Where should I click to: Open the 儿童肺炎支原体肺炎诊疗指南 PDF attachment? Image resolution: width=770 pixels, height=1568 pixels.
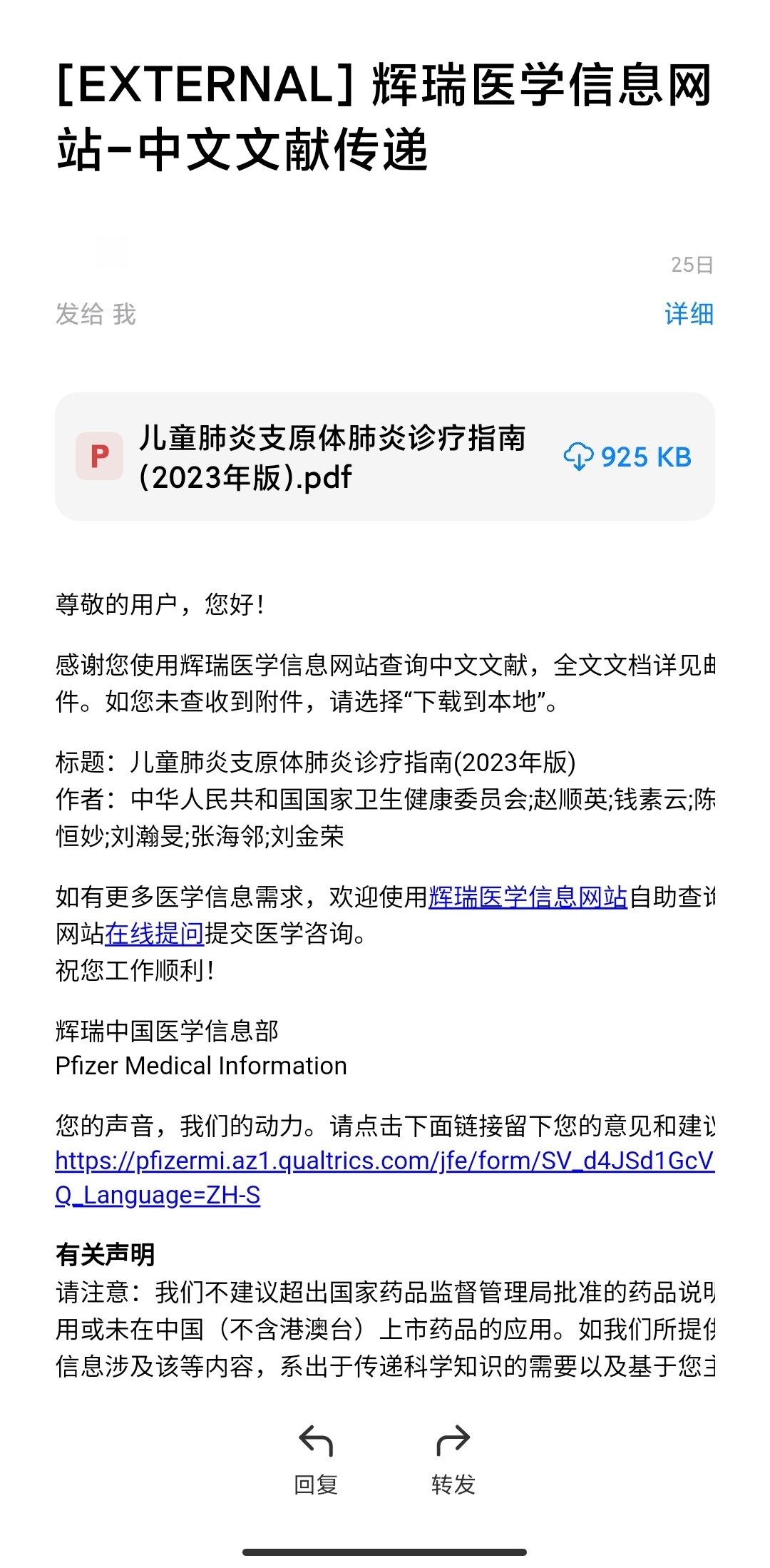coord(332,457)
